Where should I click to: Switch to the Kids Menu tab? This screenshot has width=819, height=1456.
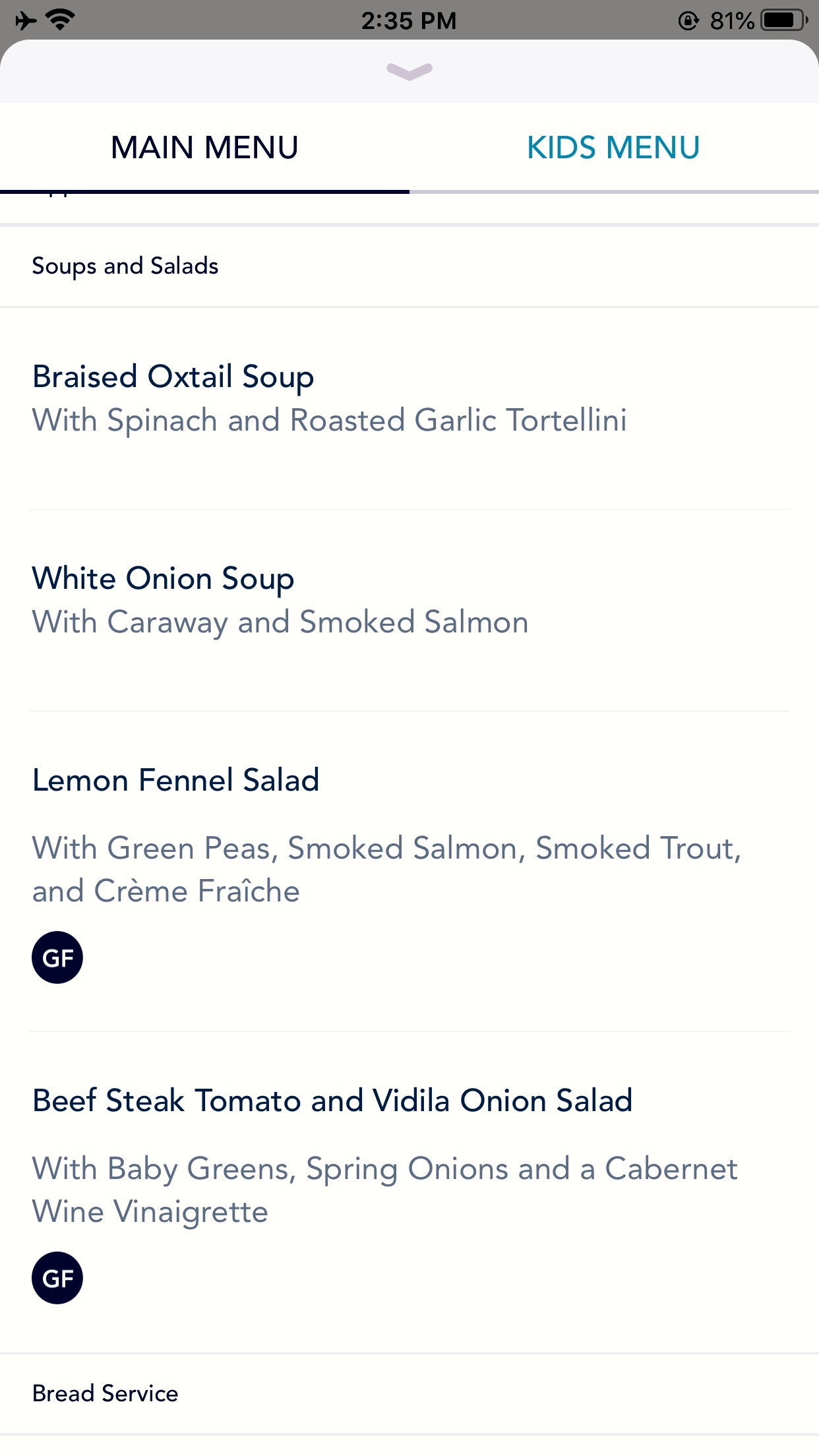[x=613, y=148]
